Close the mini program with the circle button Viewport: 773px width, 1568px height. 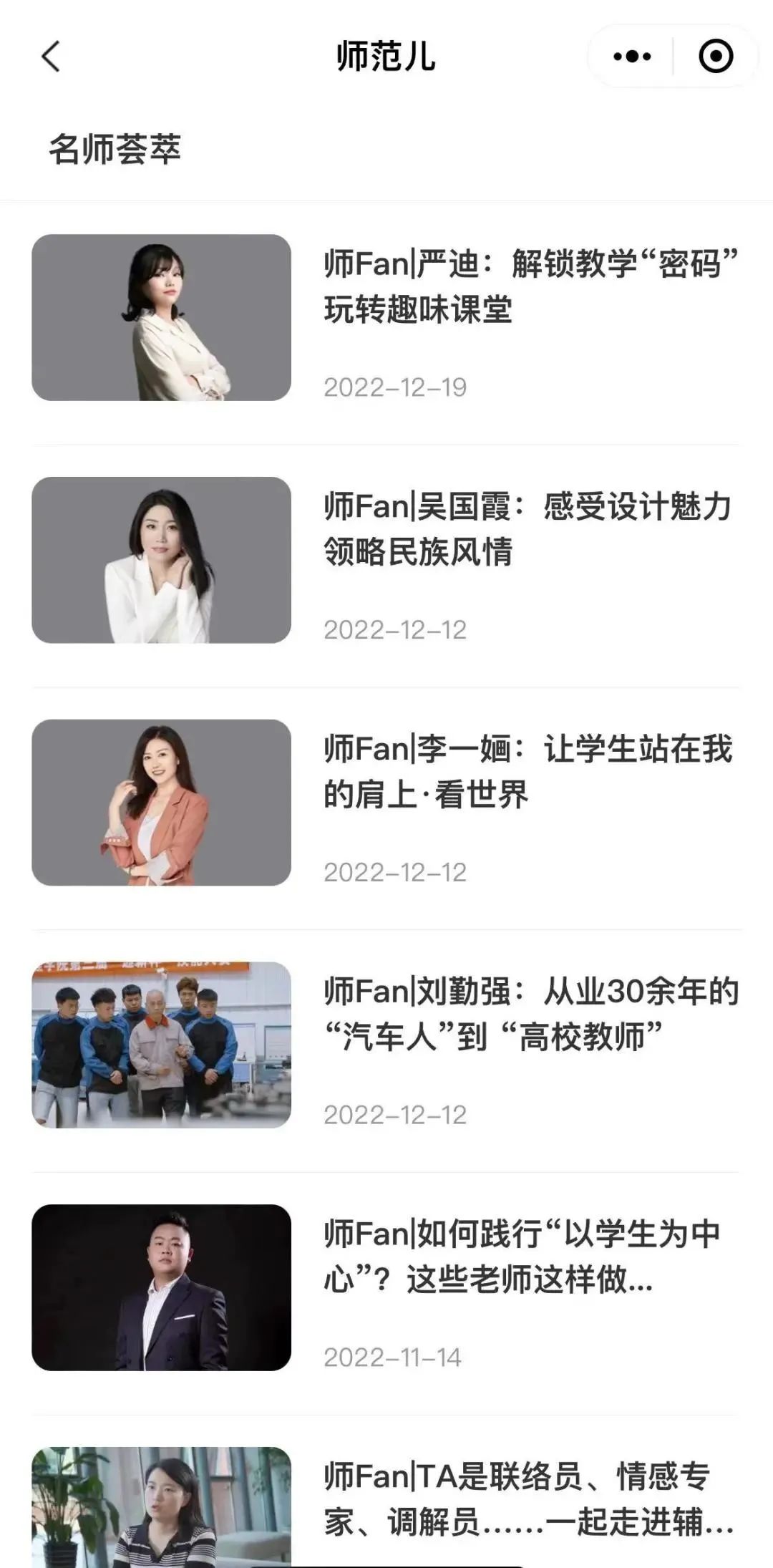[x=715, y=57]
